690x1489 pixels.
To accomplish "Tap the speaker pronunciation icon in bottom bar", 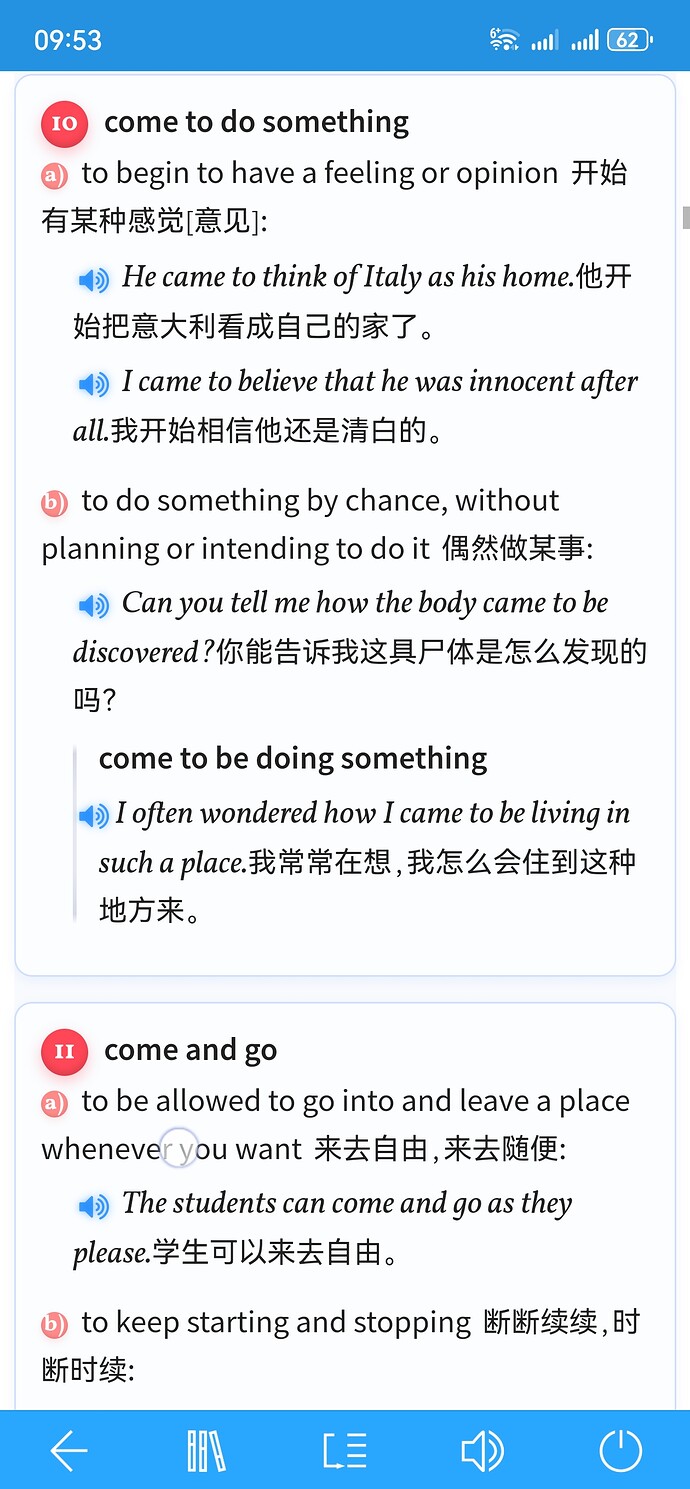I will click(x=482, y=1450).
